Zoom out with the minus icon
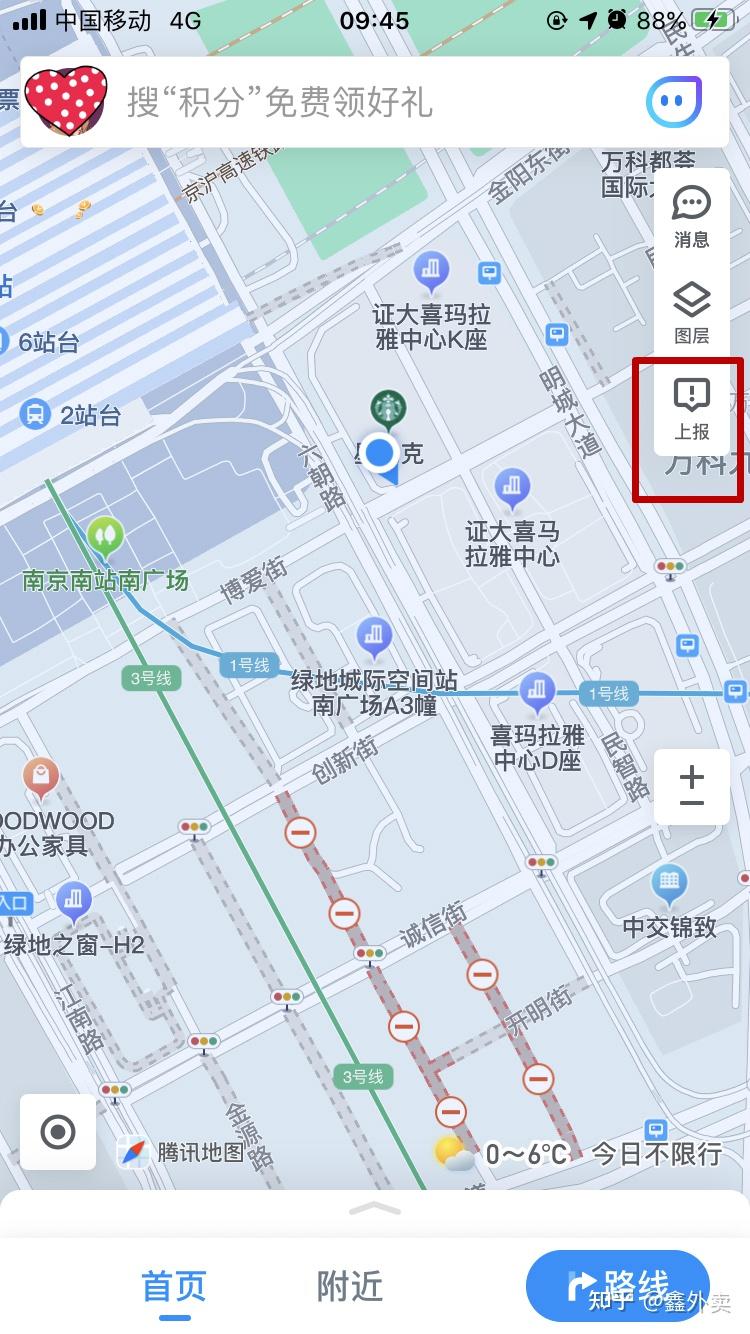Viewport: 750px width, 1334px height. click(692, 803)
